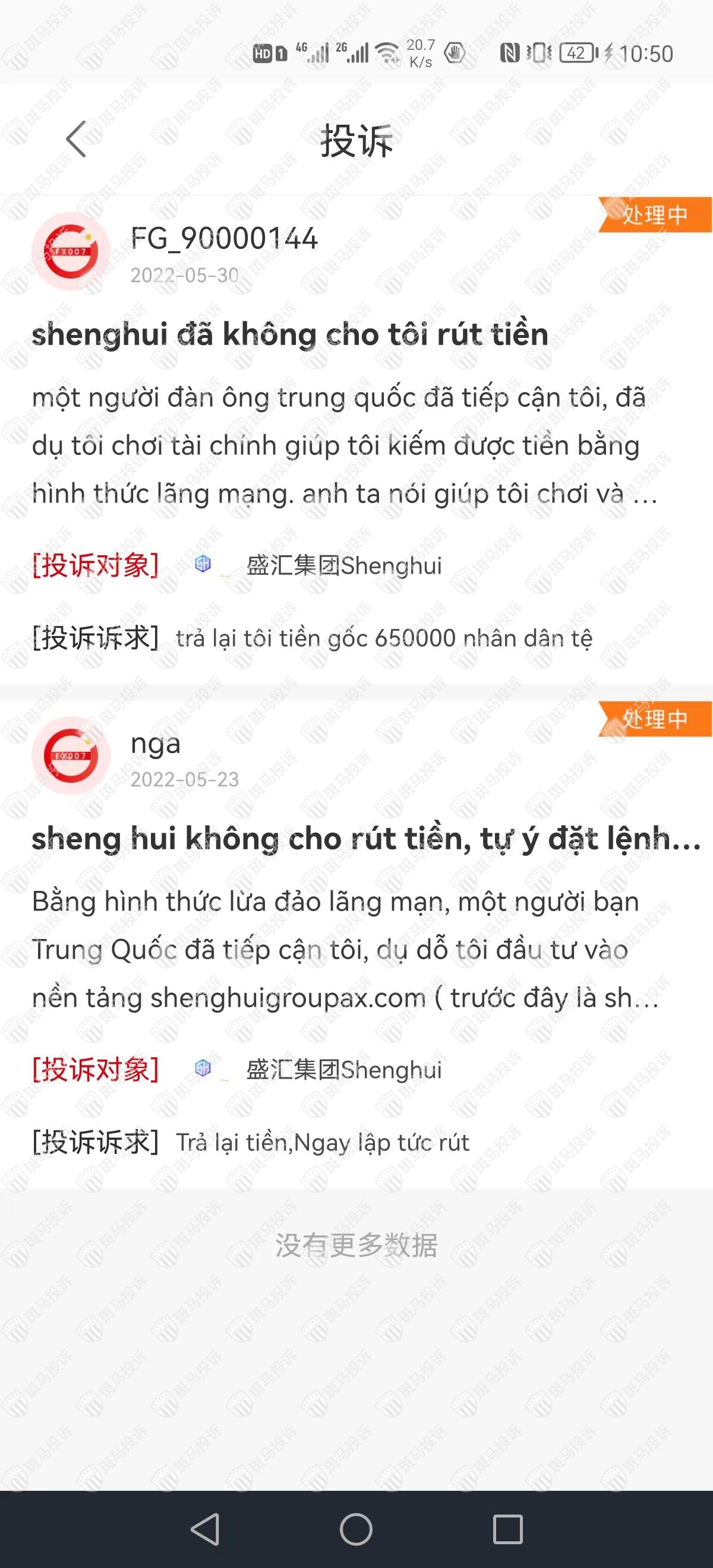The width and height of the screenshot is (713, 1568).
Task: Open system recent apps
Action: click(508, 1529)
